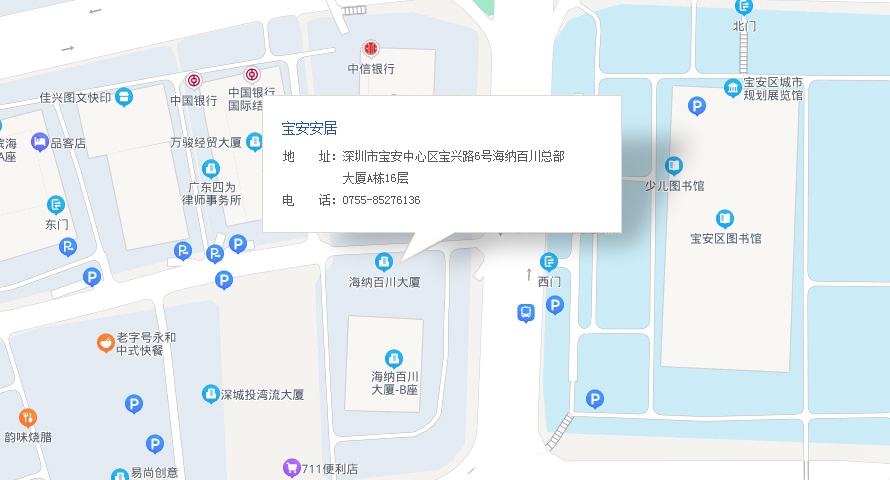The height and width of the screenshot is (480, 890).
Task: Tap the 海纳百川大厦-B座 marker
Action: (394, 358)
